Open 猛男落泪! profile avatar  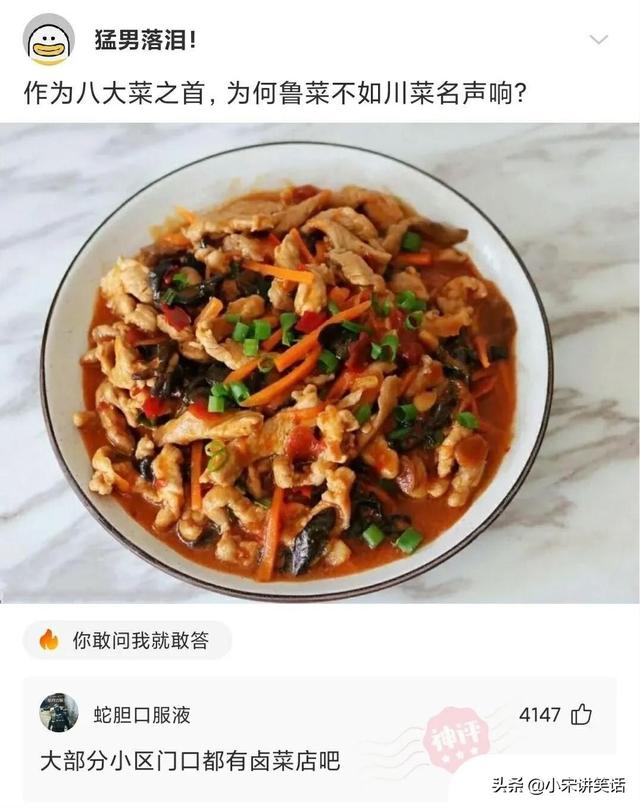tap(48, 40)
